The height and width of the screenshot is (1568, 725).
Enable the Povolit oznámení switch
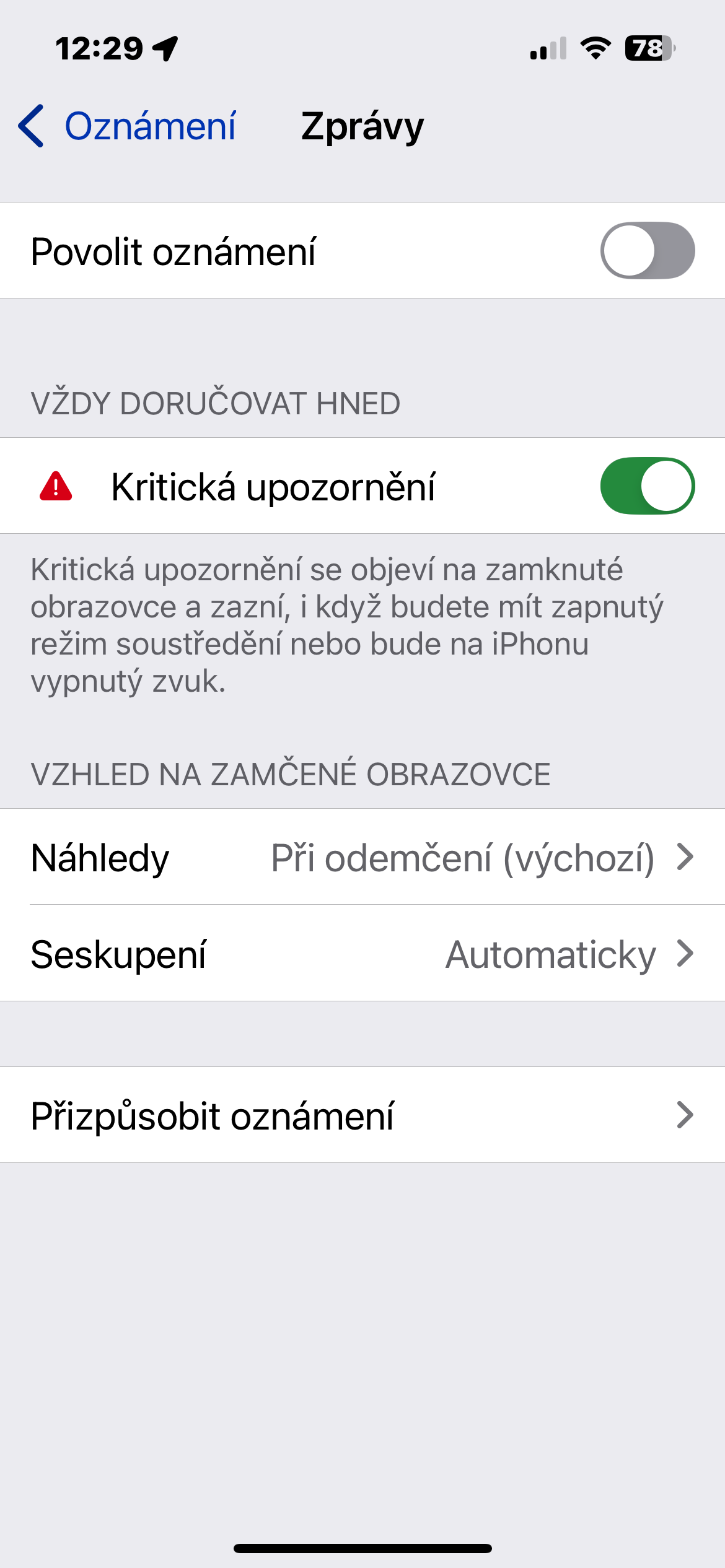click(647, 251)
